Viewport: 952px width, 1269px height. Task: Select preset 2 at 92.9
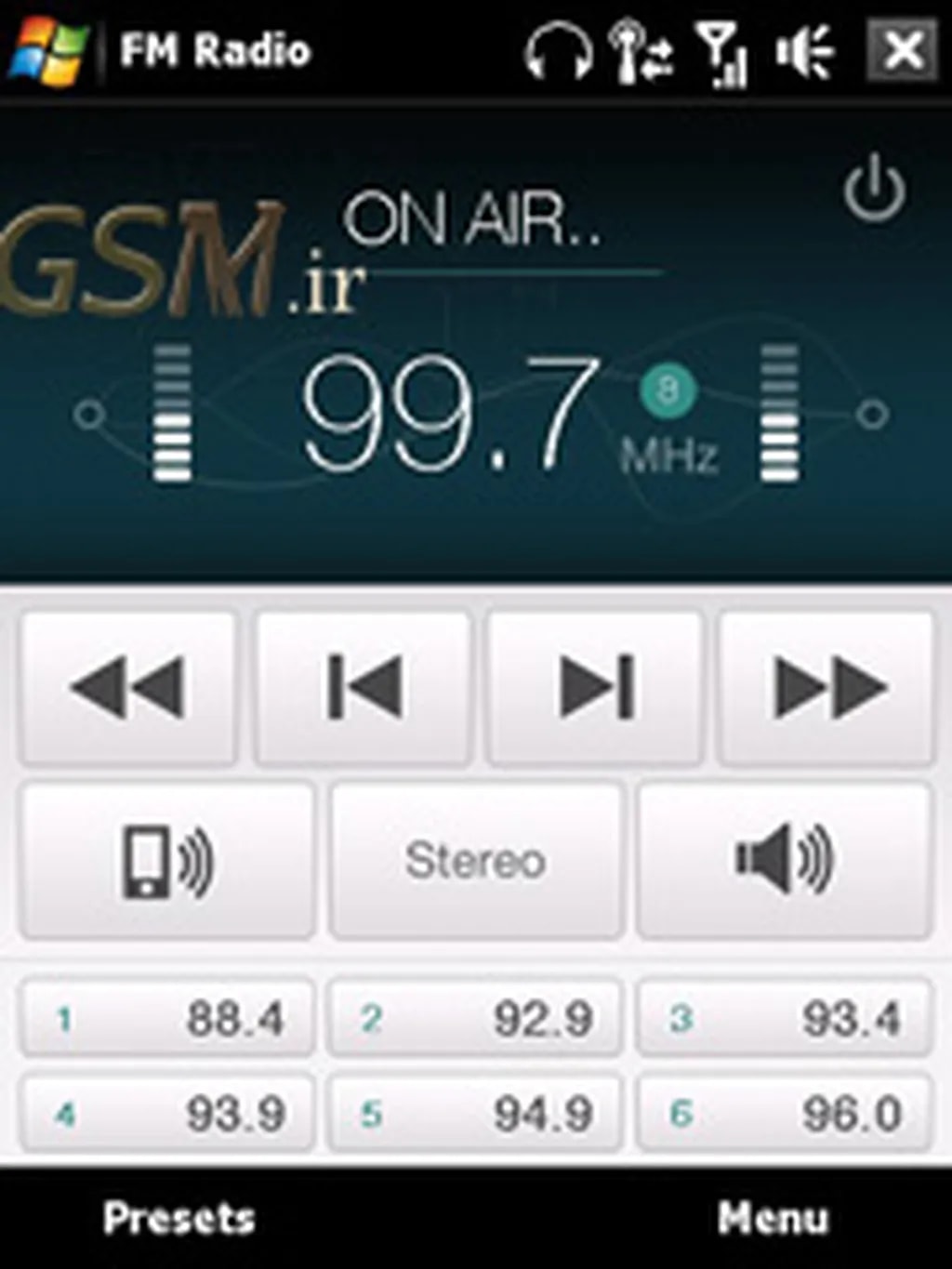476,1018
